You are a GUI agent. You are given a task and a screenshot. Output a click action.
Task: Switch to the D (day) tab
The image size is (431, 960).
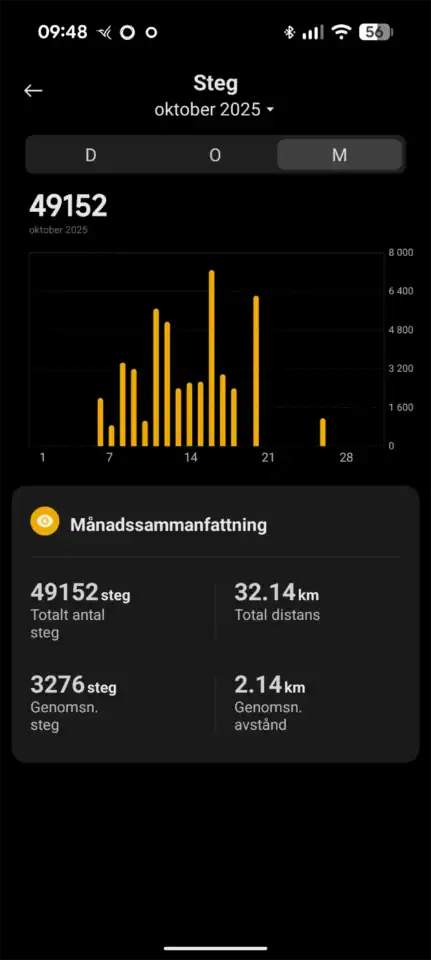pyautogui.click(x=91, y=155)
